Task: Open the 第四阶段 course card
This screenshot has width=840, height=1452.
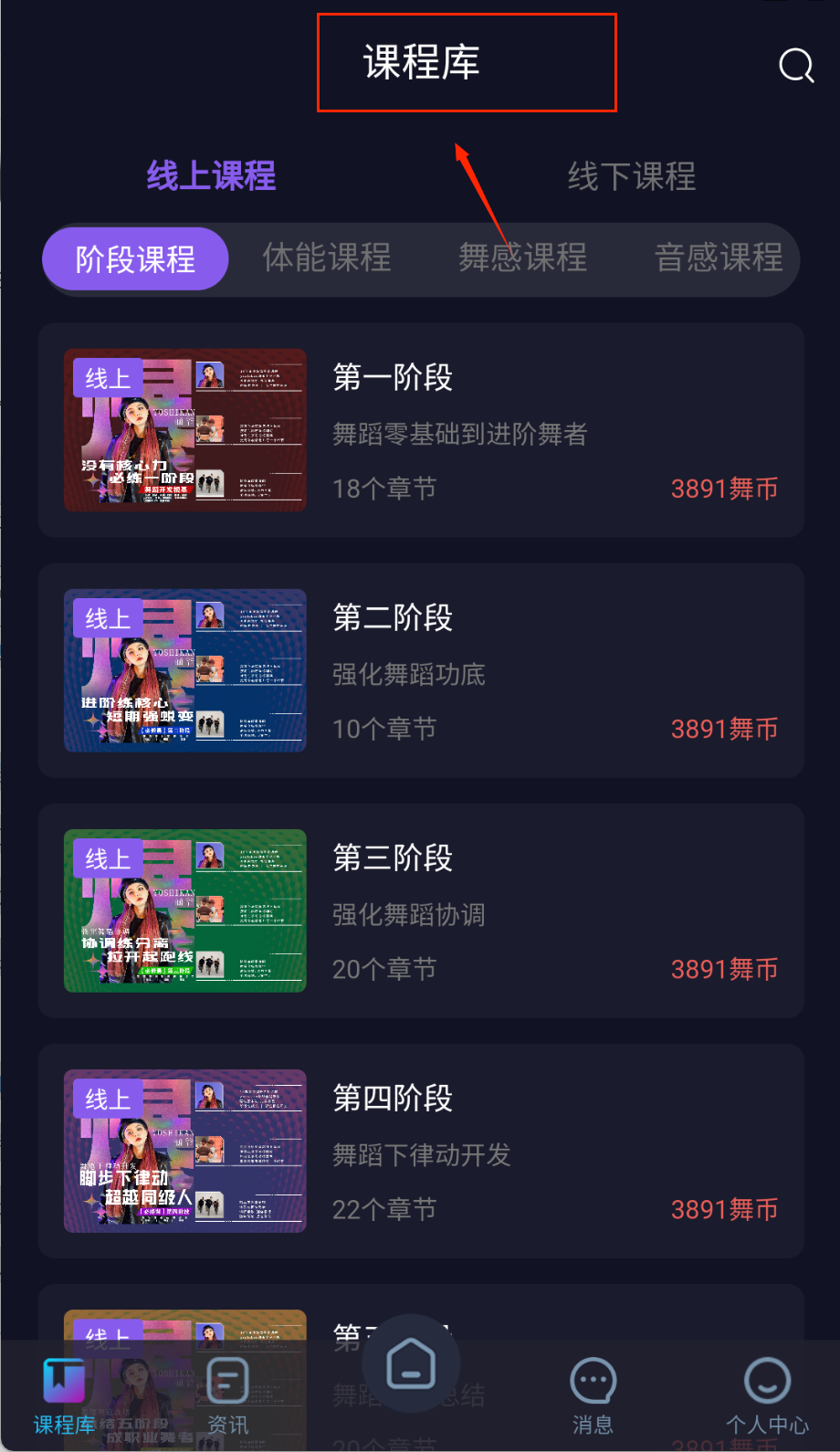Action: (x=420, y=1152)
